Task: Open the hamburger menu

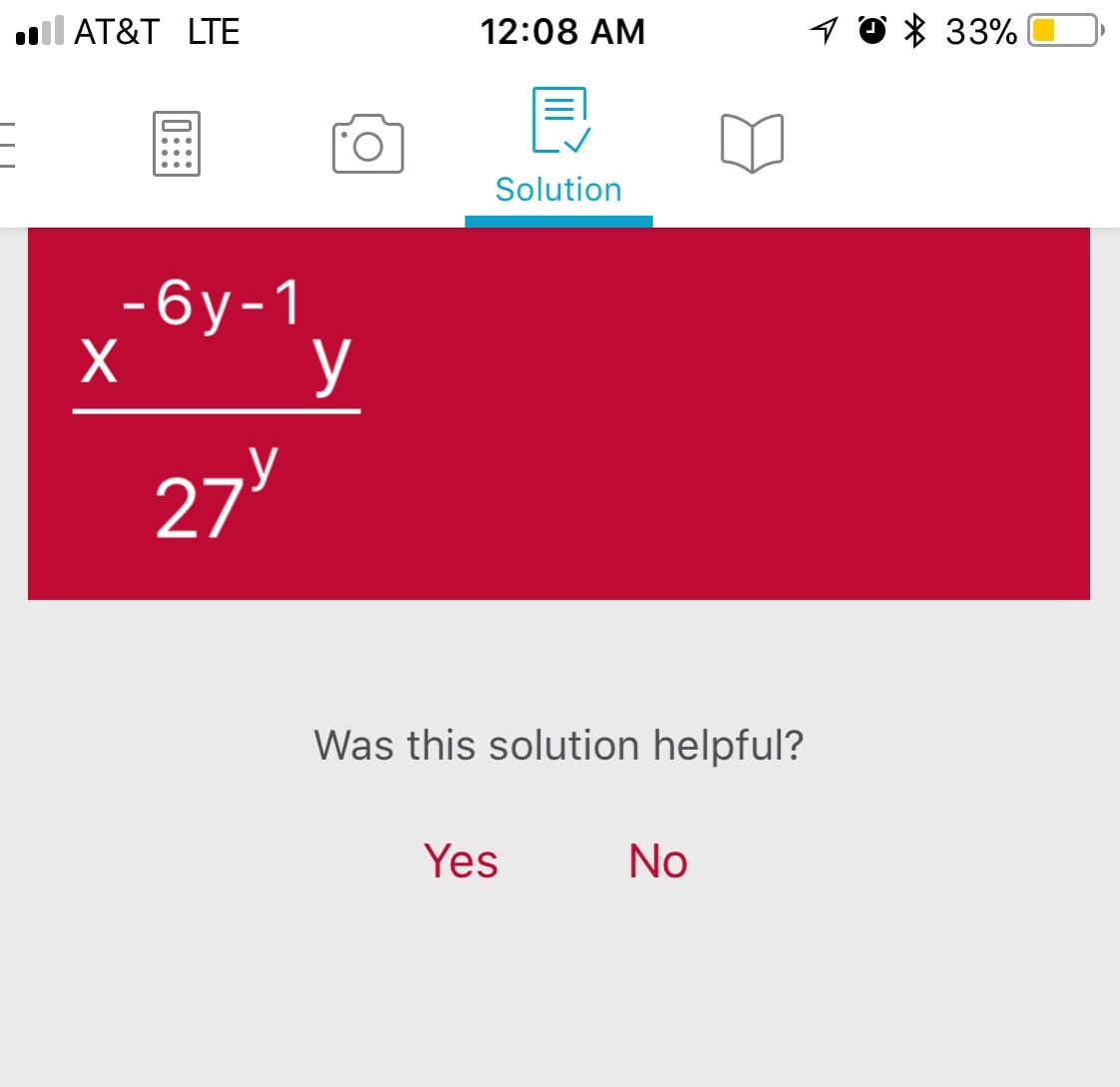Action: coord(8,145)
